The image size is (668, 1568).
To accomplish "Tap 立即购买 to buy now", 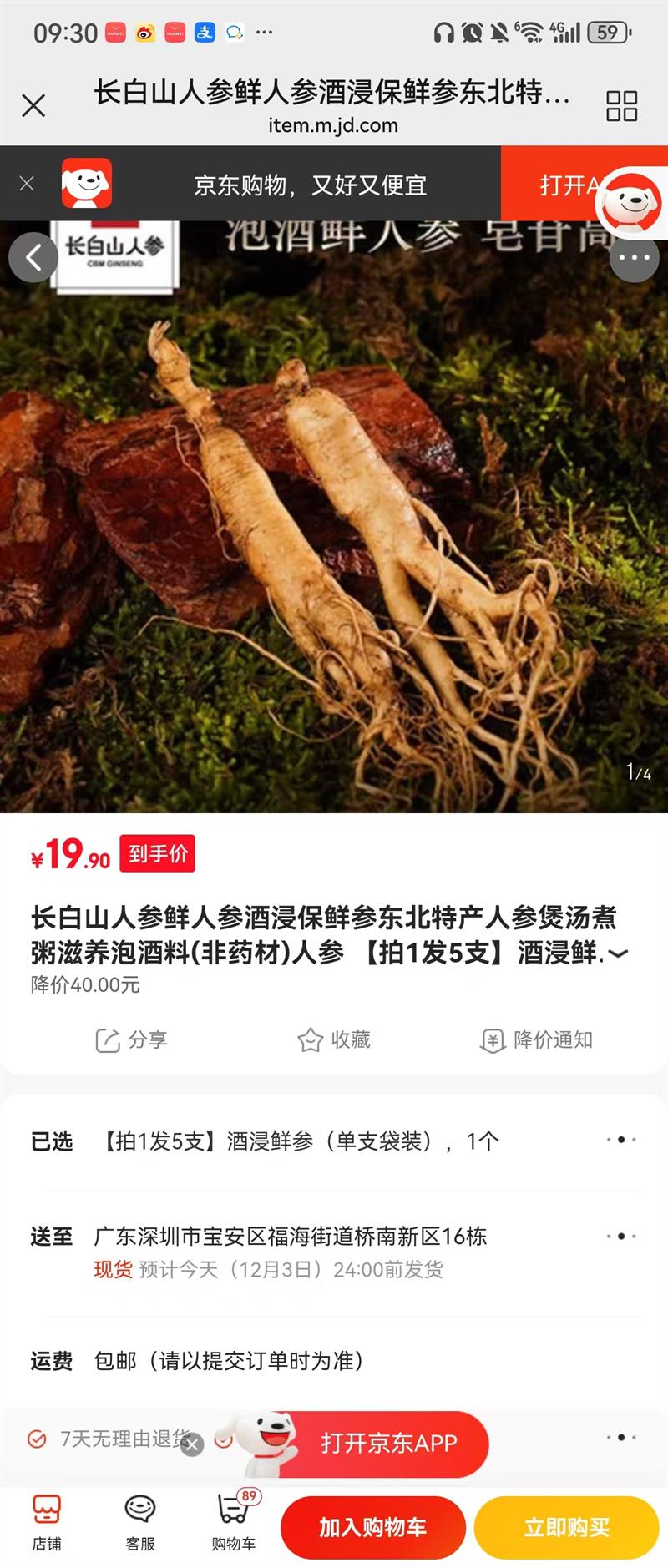I will pos(567,1527).
